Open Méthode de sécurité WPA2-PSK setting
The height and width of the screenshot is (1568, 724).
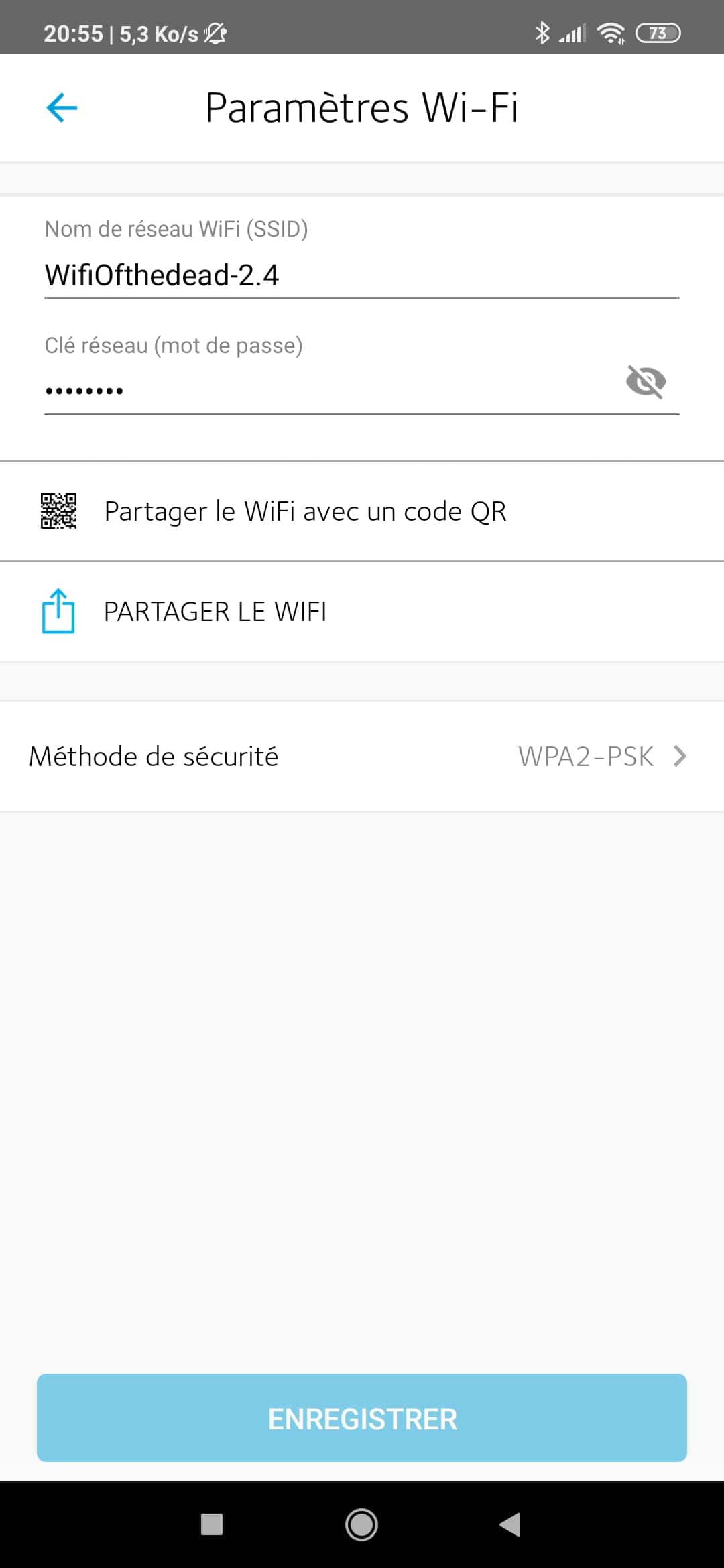pyautogui.click(x=362, y=757)
